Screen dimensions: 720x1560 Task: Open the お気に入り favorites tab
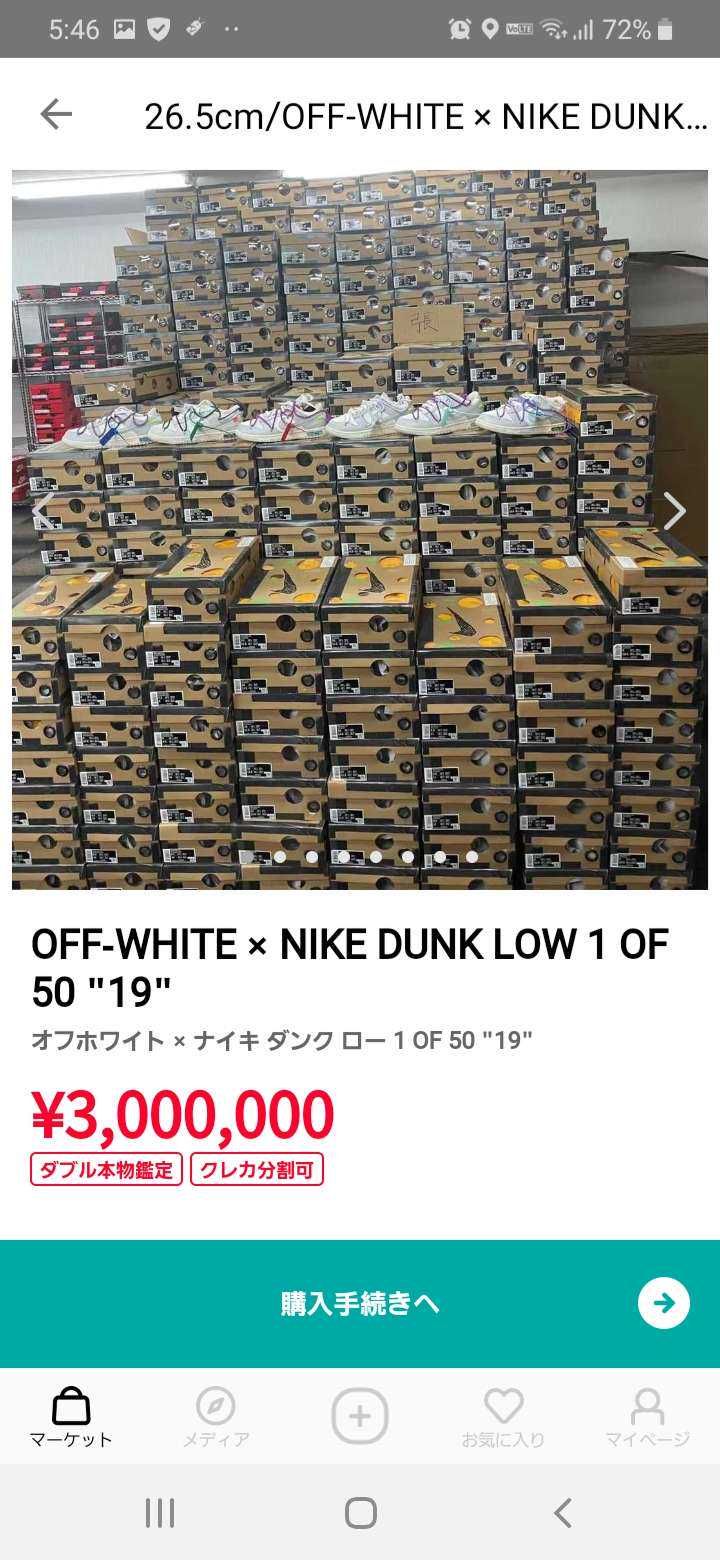(x=503, y=1417)
